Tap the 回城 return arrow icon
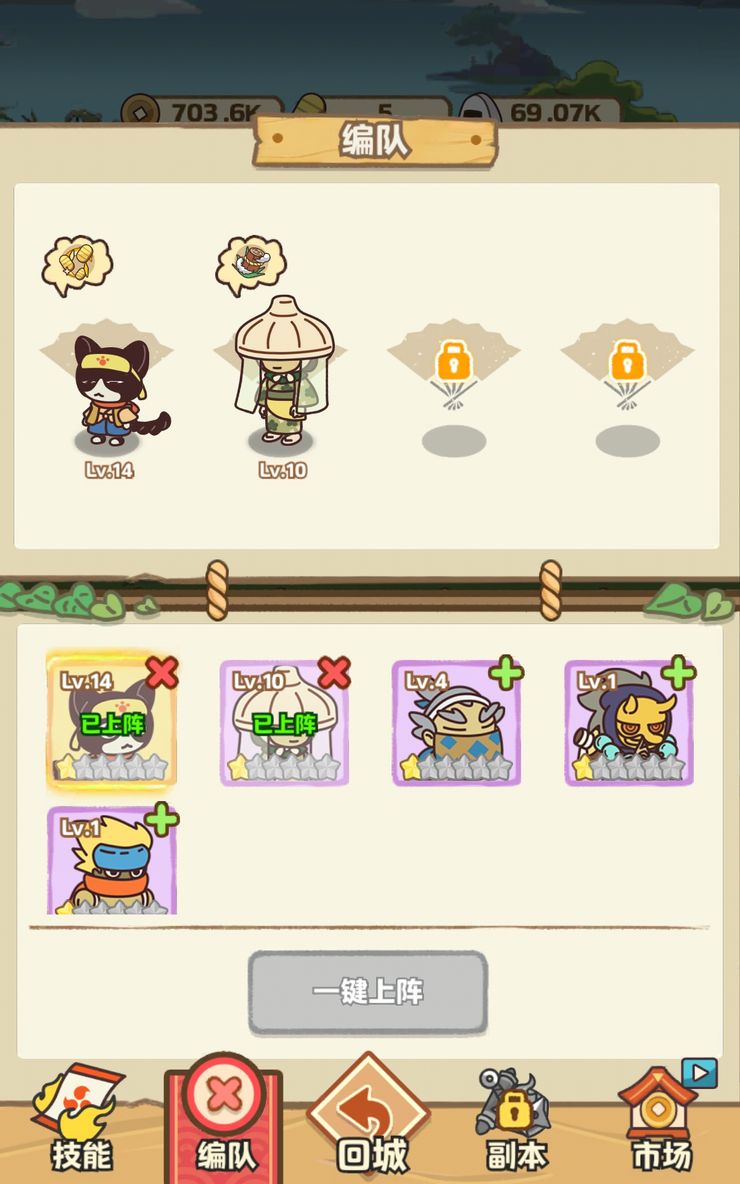The height and width of the screenshot is (1184, 740). coord(370,1110)
